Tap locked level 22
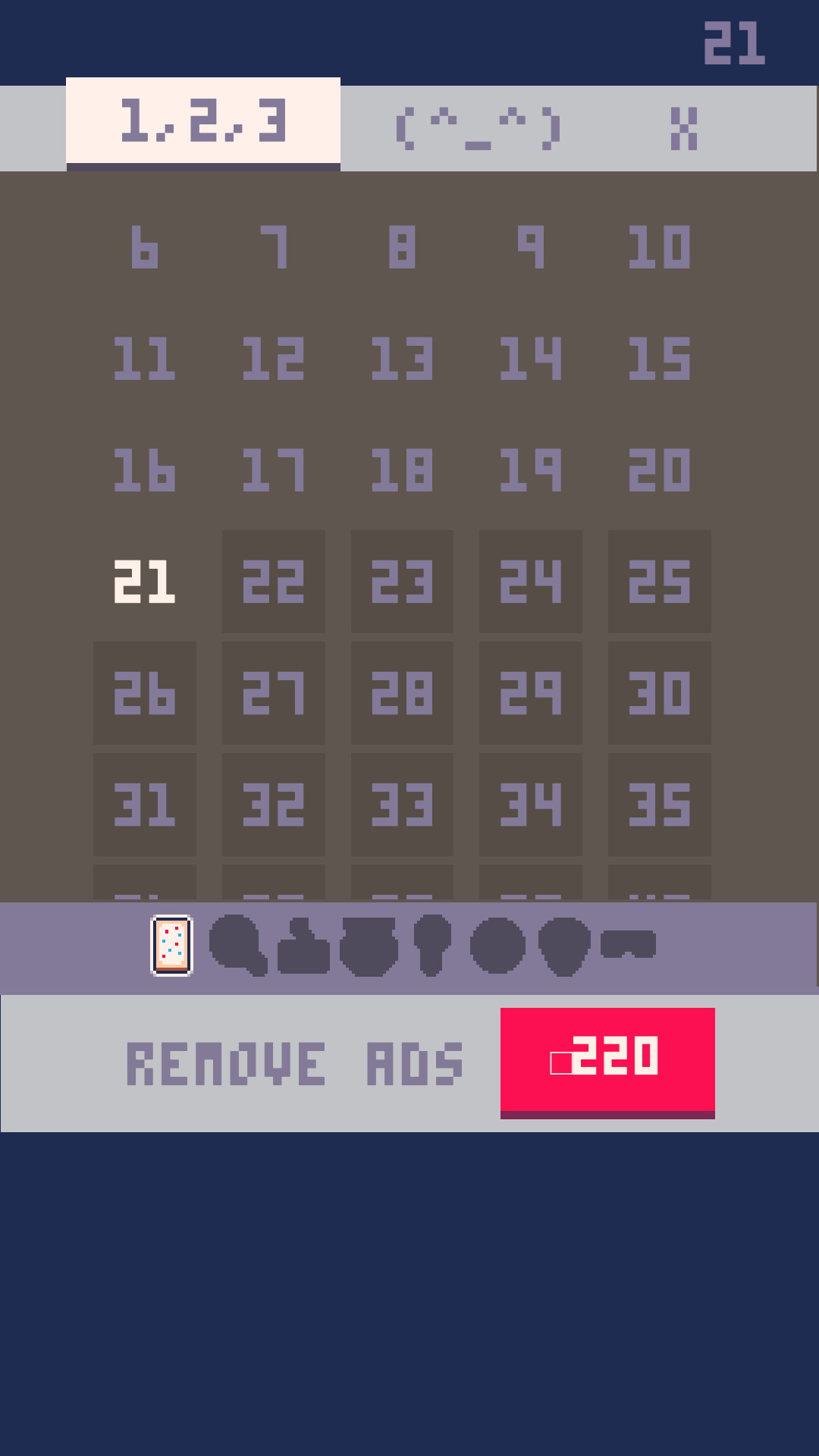 (274, 582)
